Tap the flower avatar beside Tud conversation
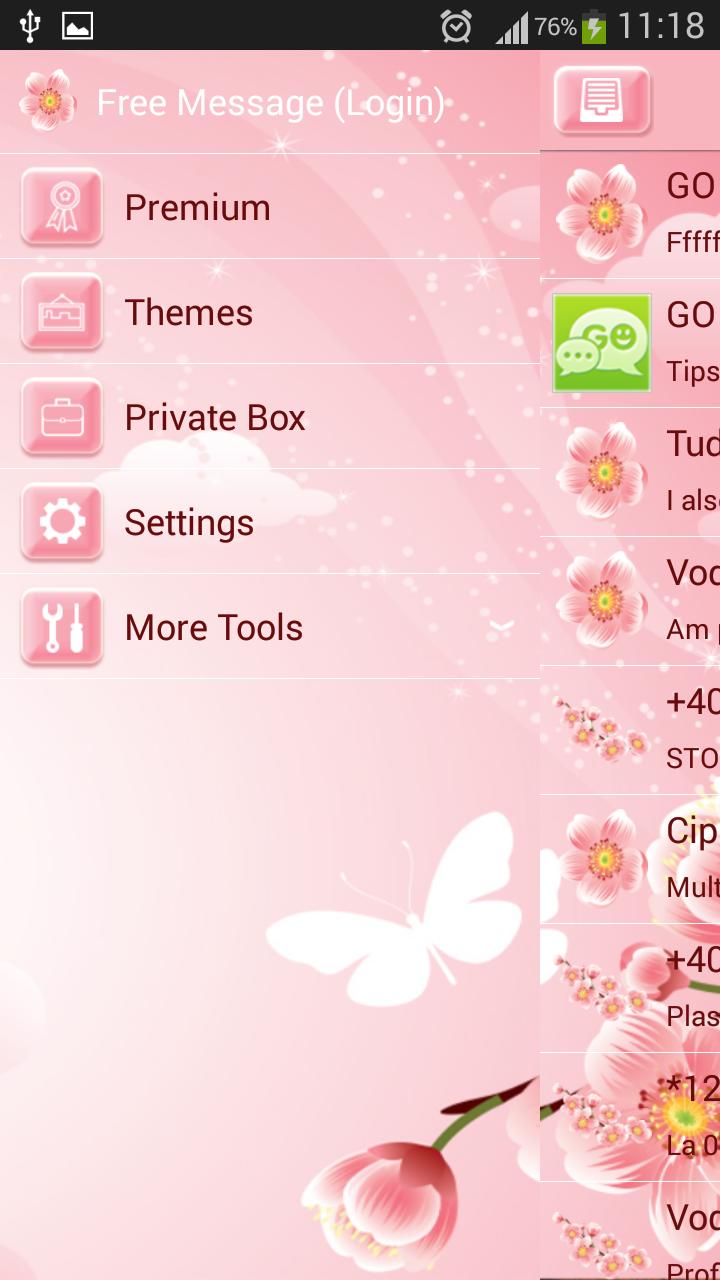 601,470
